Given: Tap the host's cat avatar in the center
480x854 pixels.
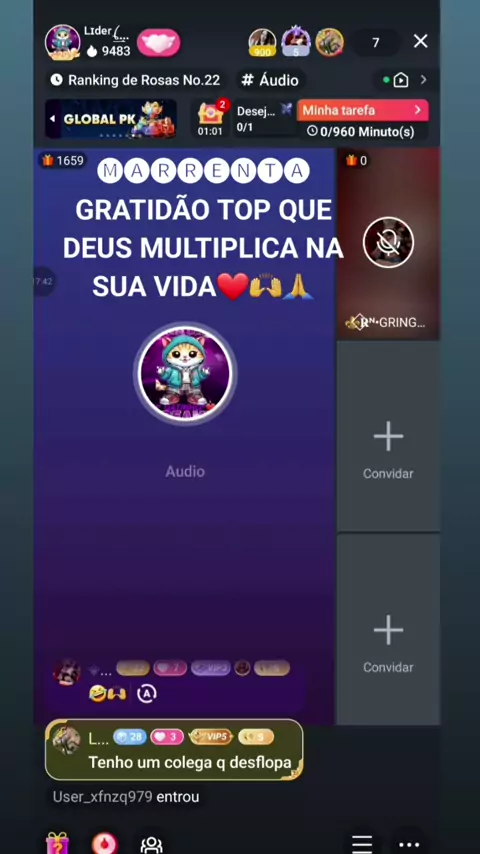Looking at the screenshot, I should coord(185,374).
